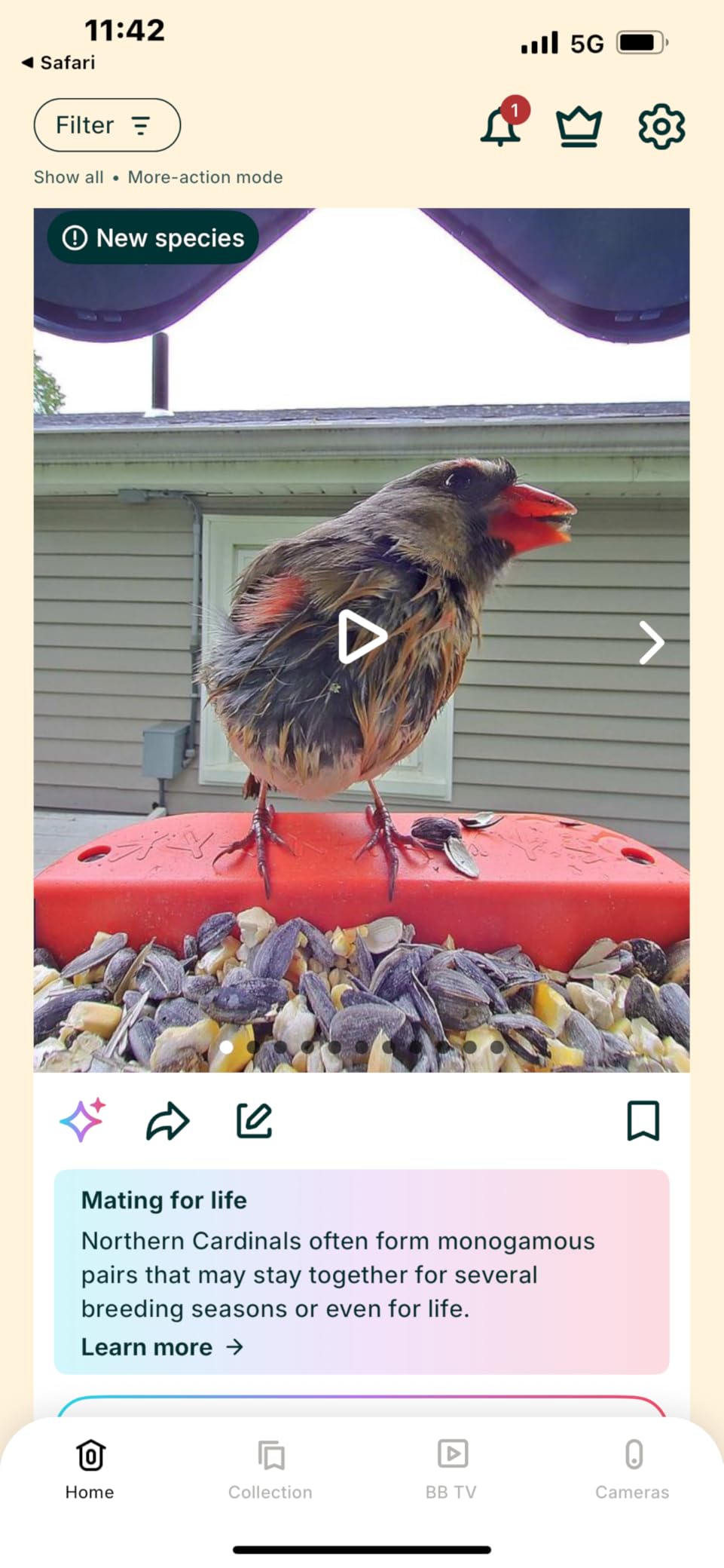Save the postcard with the bookmark toggle
Viewport: 724px width, 1568px height.
(644, 1121)
